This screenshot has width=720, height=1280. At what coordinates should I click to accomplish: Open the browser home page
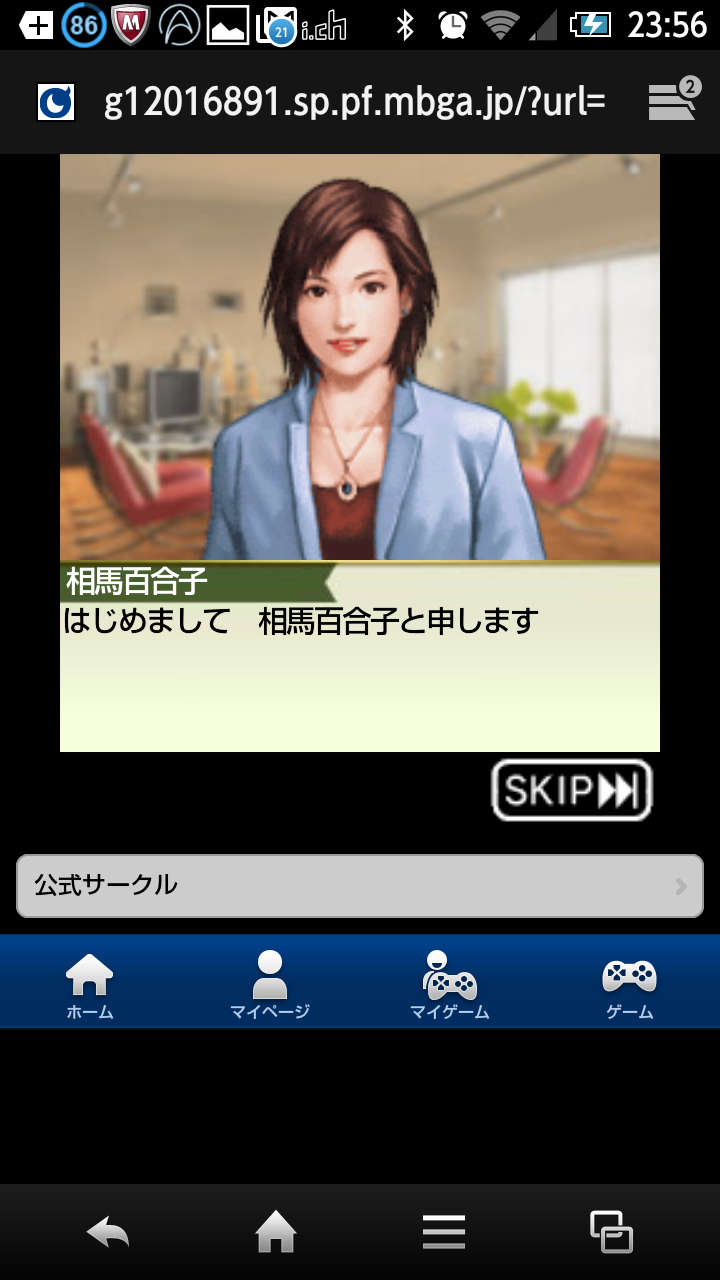coord(276,1232)
